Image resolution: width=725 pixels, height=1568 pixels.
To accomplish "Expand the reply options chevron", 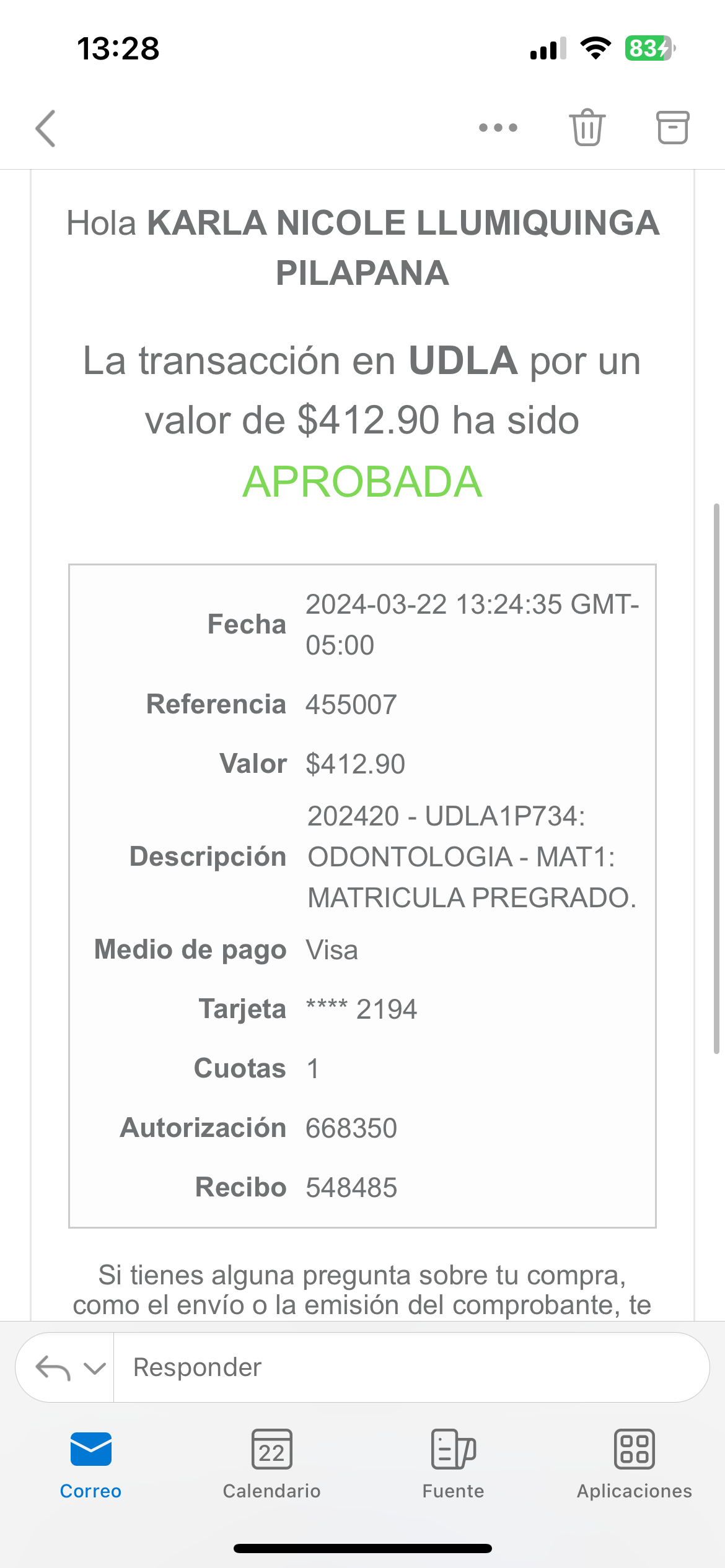I will pyautogui.click(x=95, y=1367).
